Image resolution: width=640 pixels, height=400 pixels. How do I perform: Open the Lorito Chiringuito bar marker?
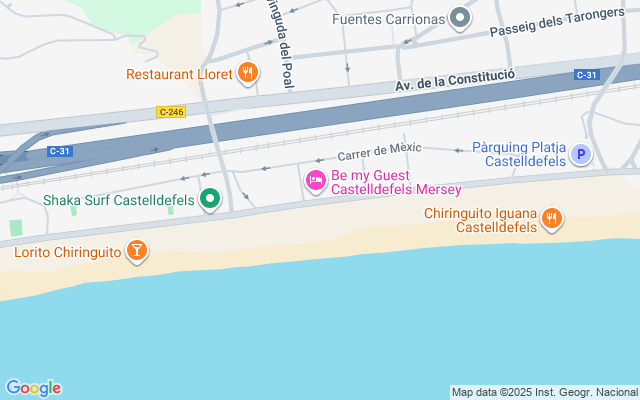click(x=138, y=251)
